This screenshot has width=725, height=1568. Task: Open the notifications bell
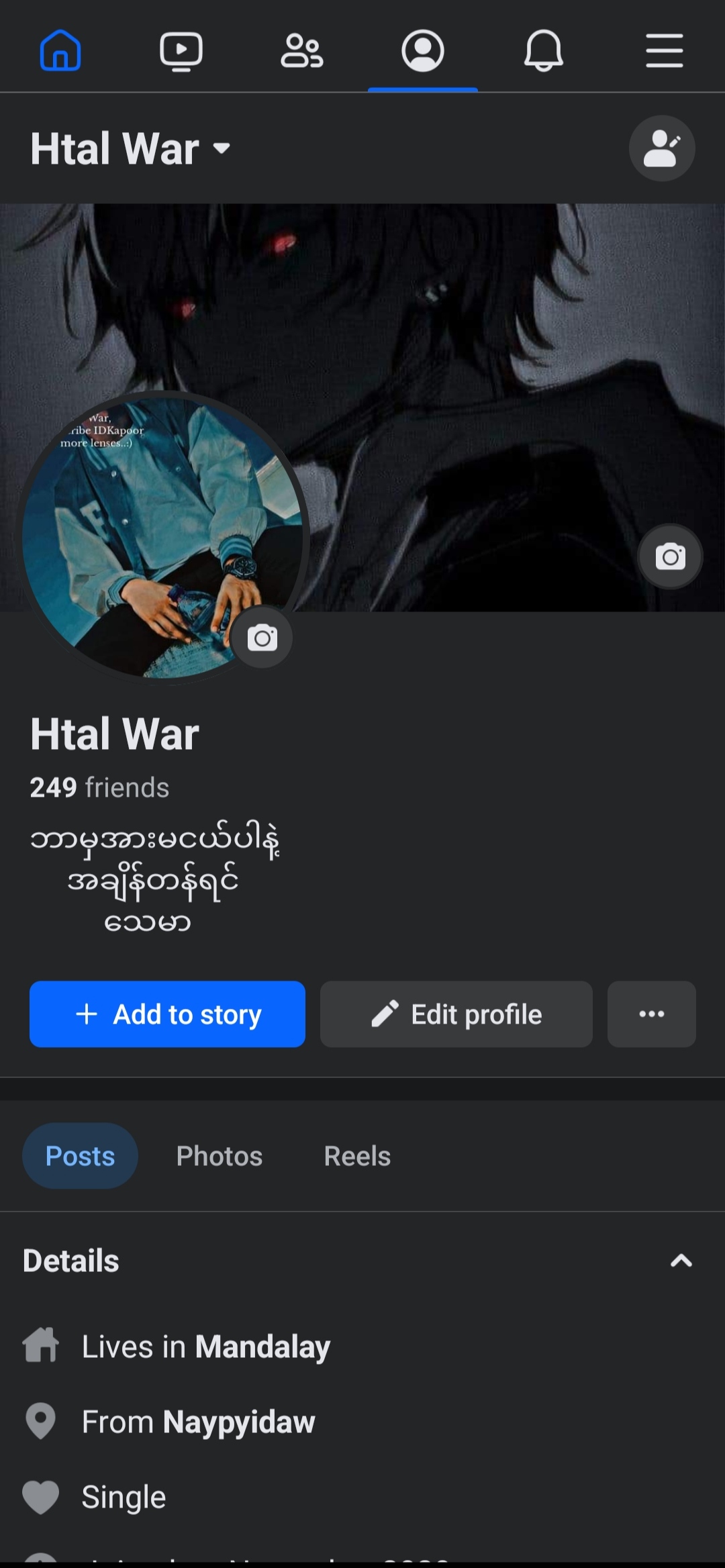click(543, 51)
